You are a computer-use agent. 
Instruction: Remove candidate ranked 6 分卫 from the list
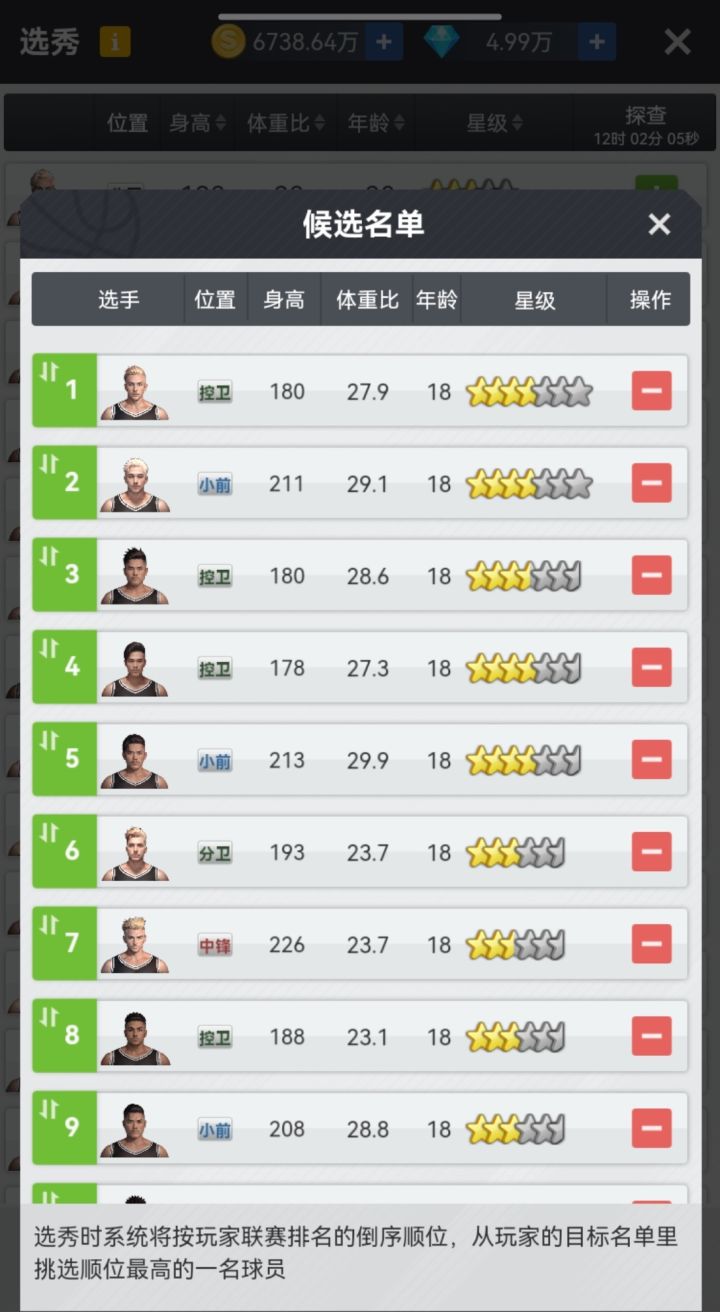[651, 851]
